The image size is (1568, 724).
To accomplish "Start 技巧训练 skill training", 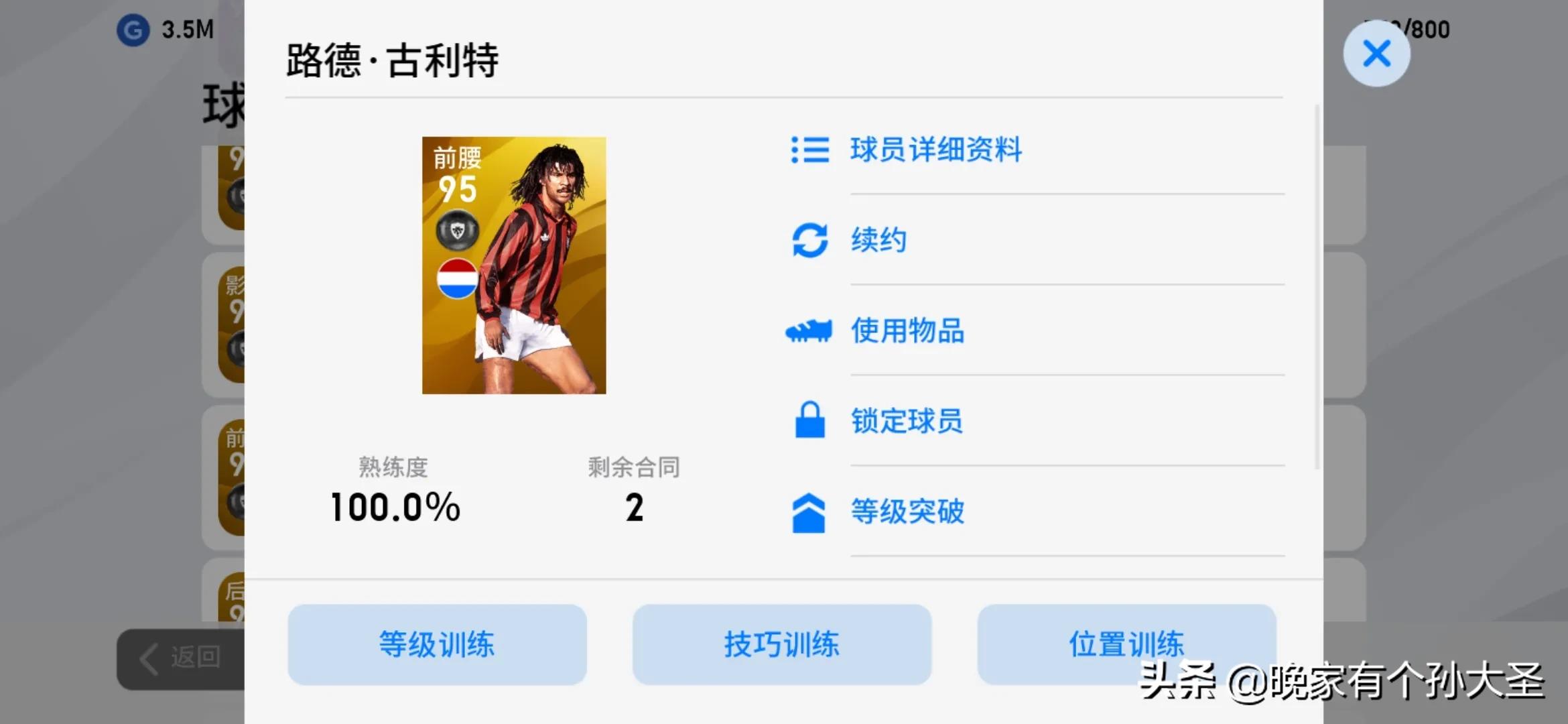I will [x=781, y=644].
